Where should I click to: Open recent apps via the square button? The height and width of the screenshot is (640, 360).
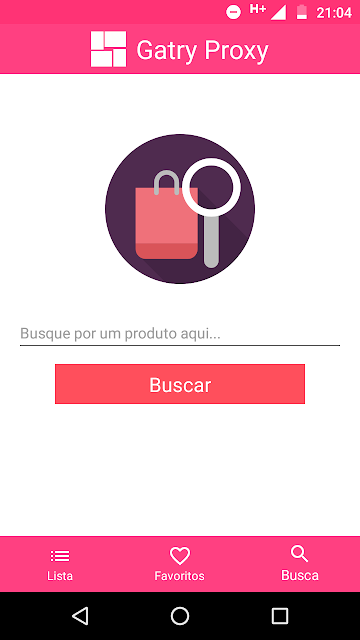[280, 616]
